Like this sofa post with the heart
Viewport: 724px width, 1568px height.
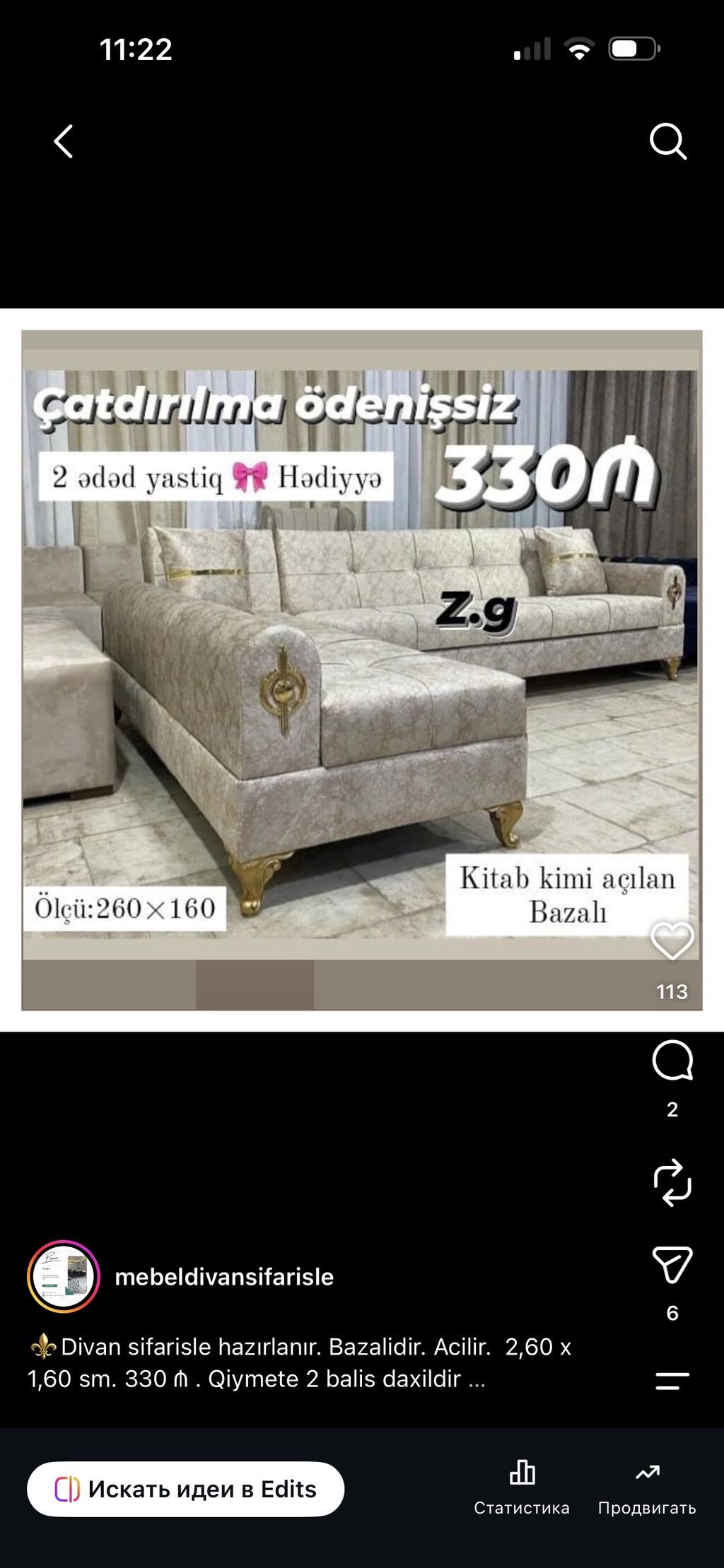(x=672, y=941)
